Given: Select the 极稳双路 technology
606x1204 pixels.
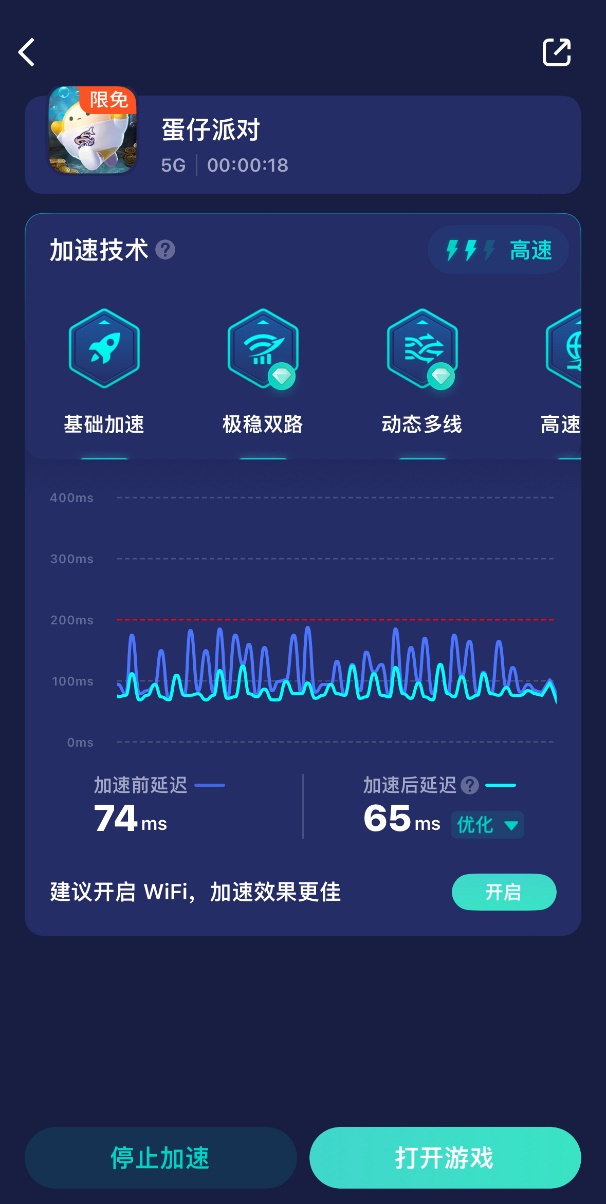Looking at the screenshot, I should [263, 372].
